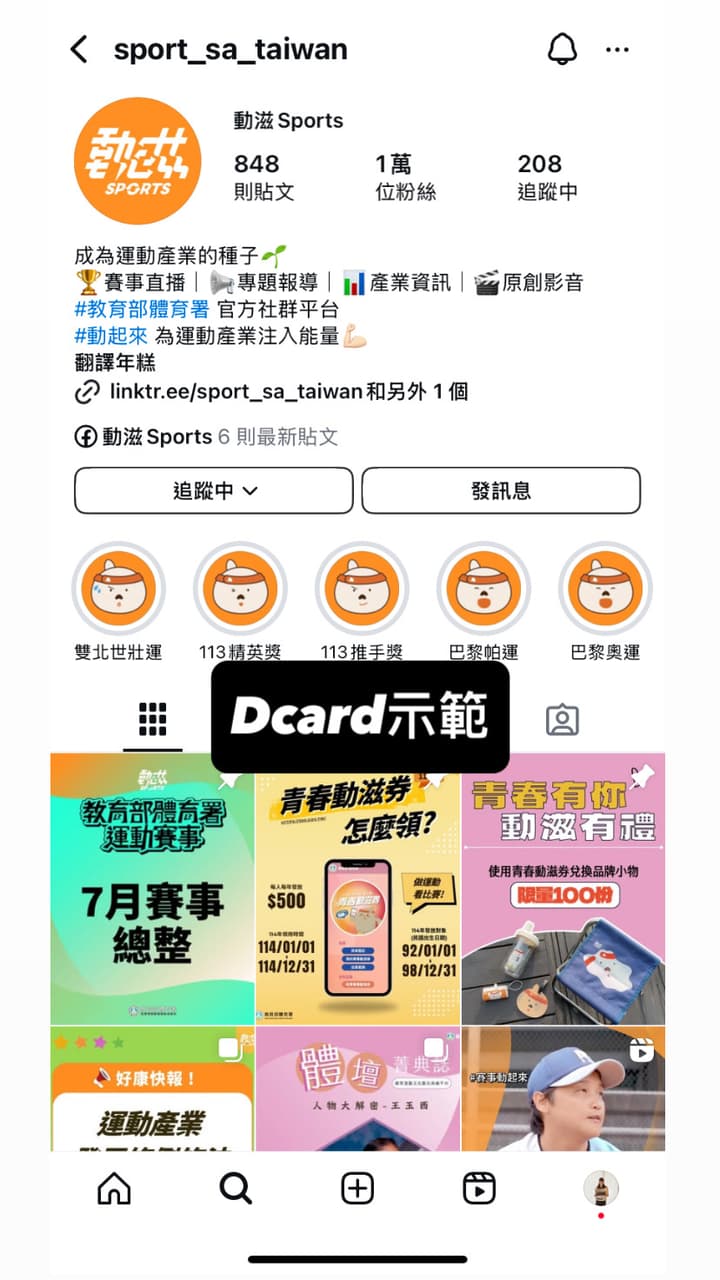This screenshot has height=1280, width=720.
Task: Tap the Search icon in bottom navigation
Action: 234,1188
